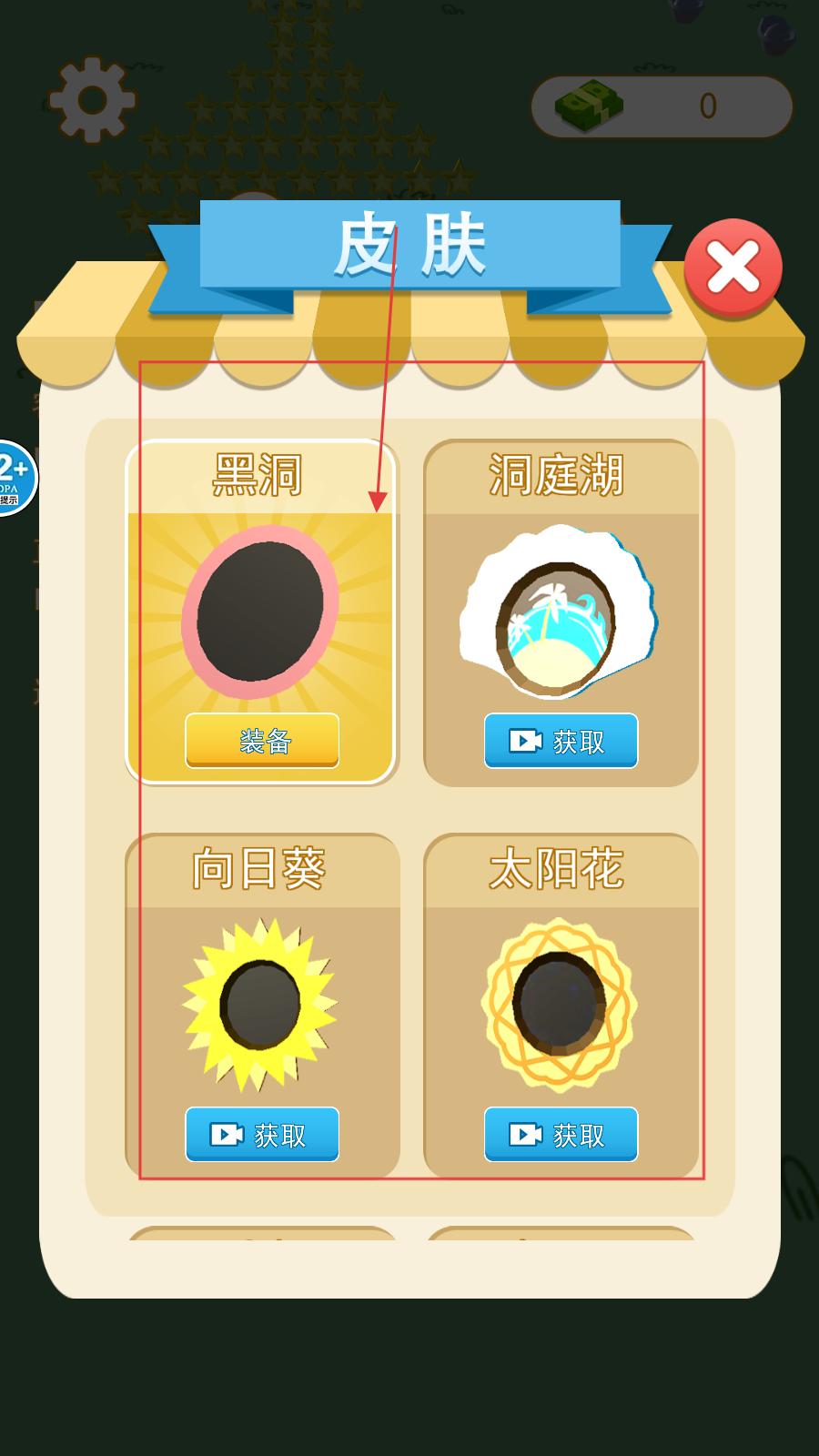Viewport: 819px width, 1456px height.
Task: Equip the 黑洞 skin with 装备
Action: (x=262, y=741)
